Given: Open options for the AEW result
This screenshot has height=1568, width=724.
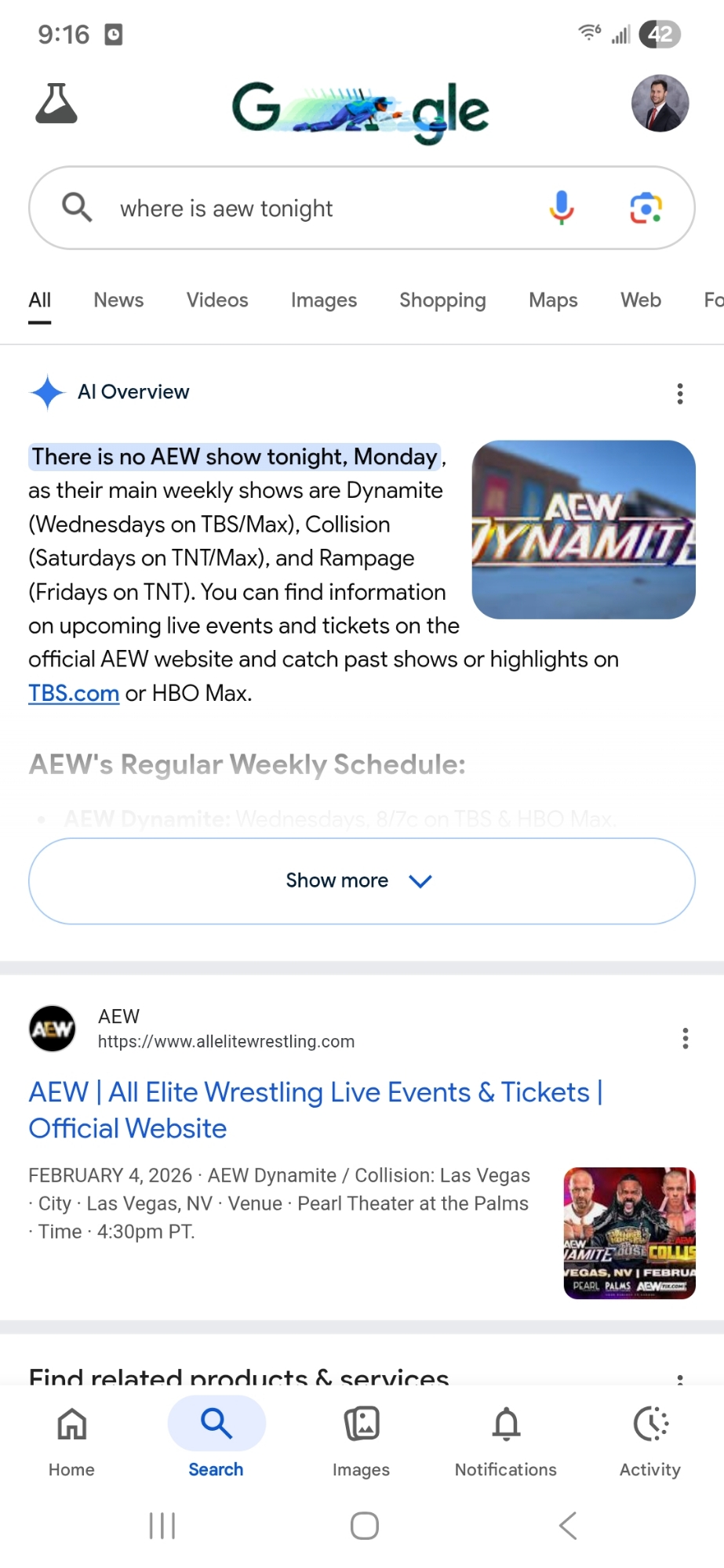Looking at the screenshot, I should 685,1039.
